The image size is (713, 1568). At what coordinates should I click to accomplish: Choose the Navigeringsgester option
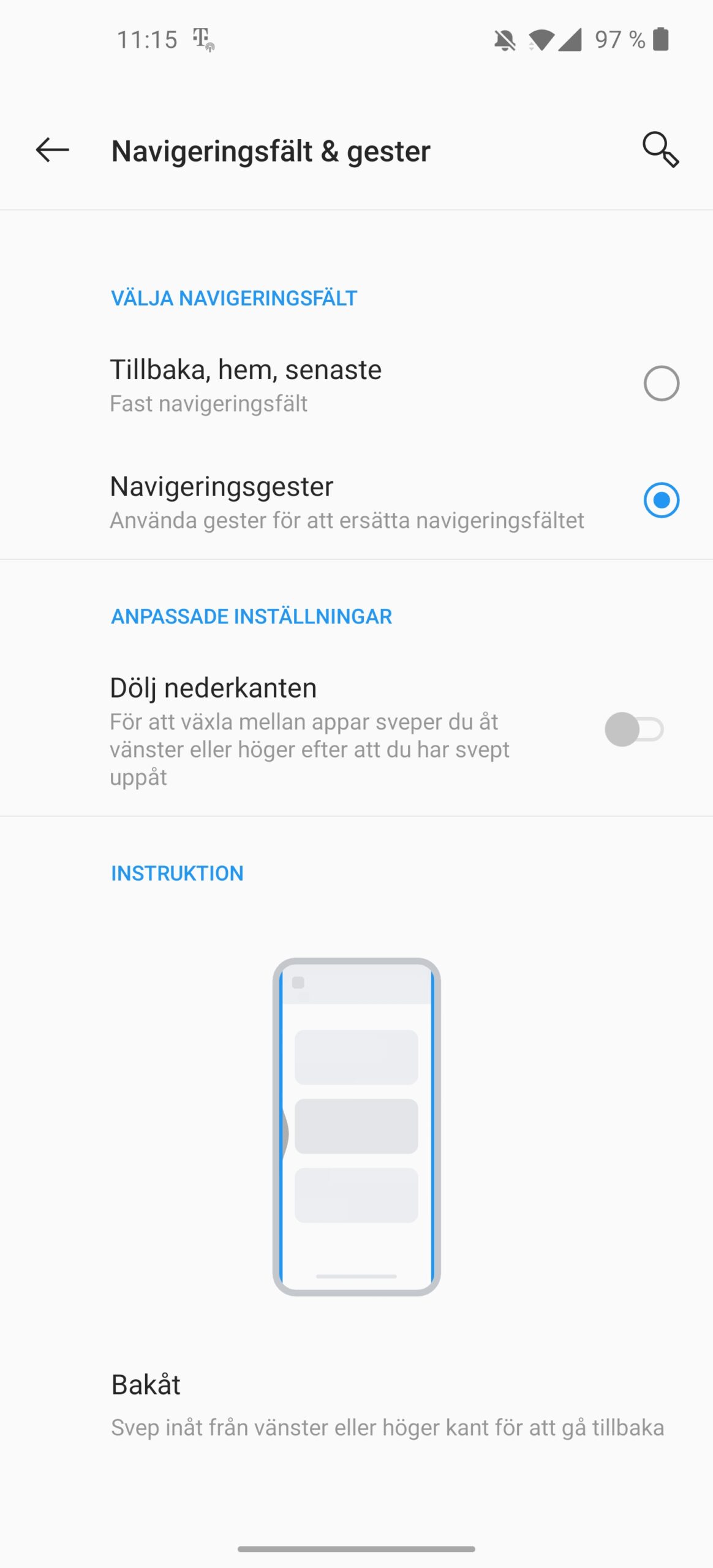coord(661,500)
